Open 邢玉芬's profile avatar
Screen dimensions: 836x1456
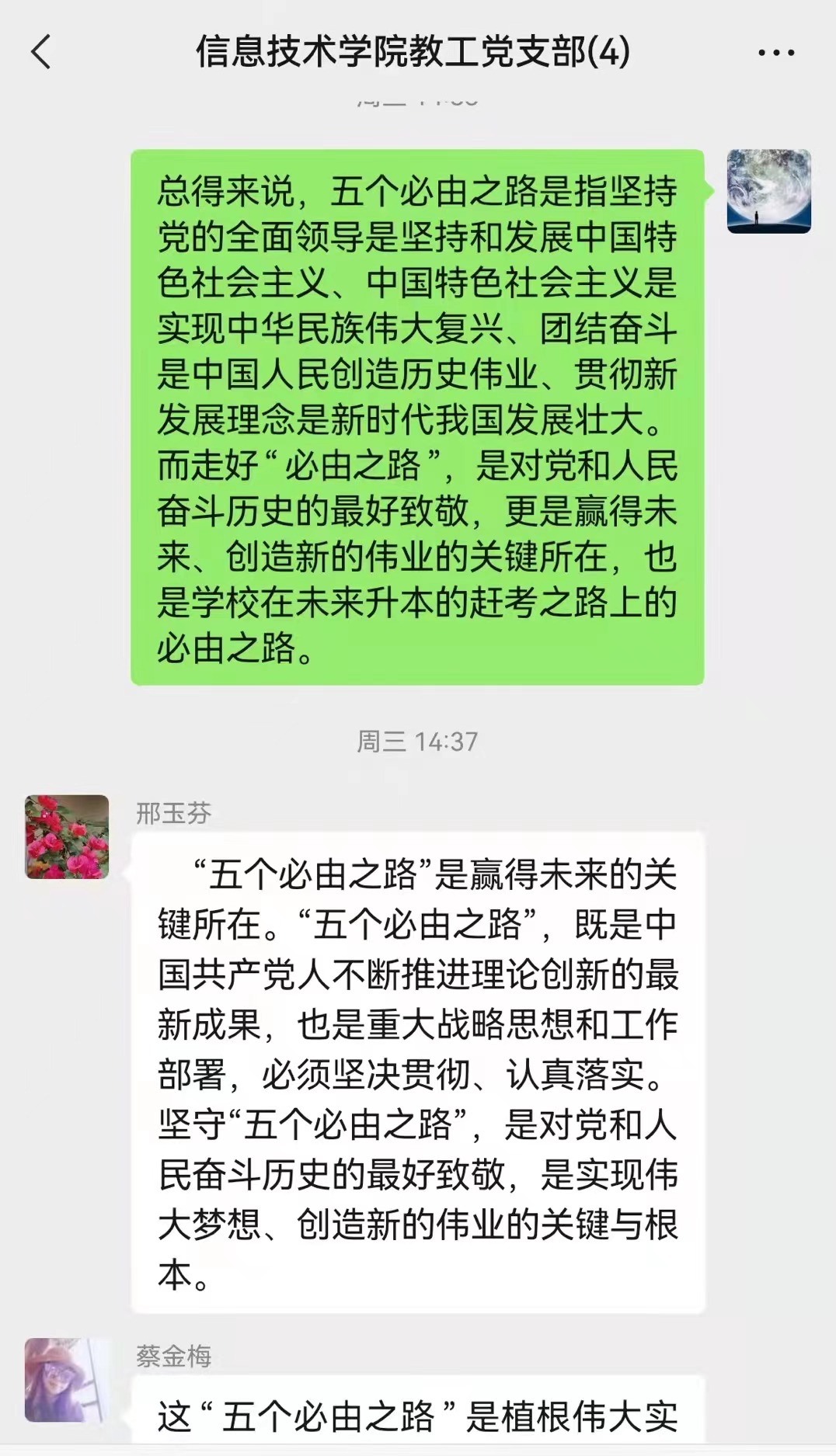click(x=67, y=836)
